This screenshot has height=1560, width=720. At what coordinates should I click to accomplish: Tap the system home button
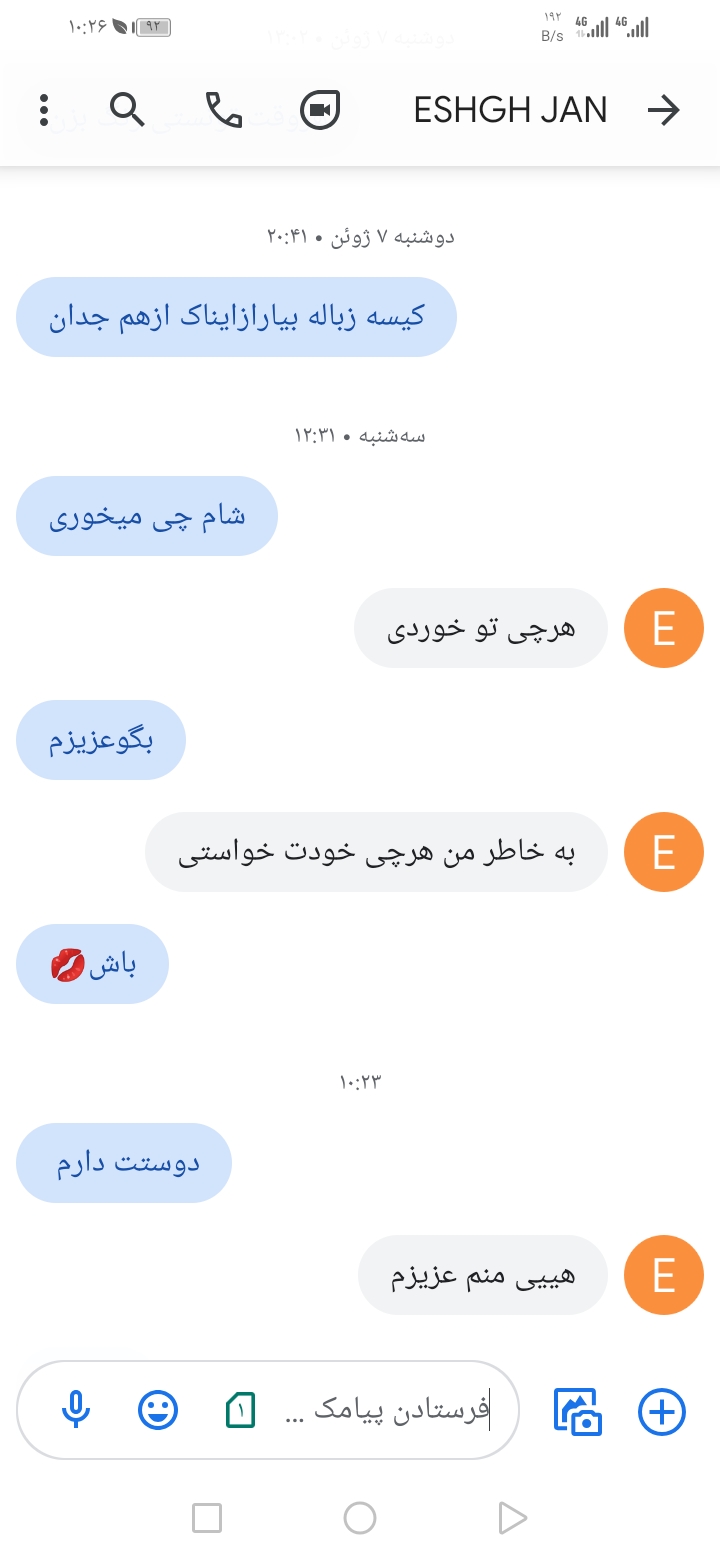(359, 1518)
